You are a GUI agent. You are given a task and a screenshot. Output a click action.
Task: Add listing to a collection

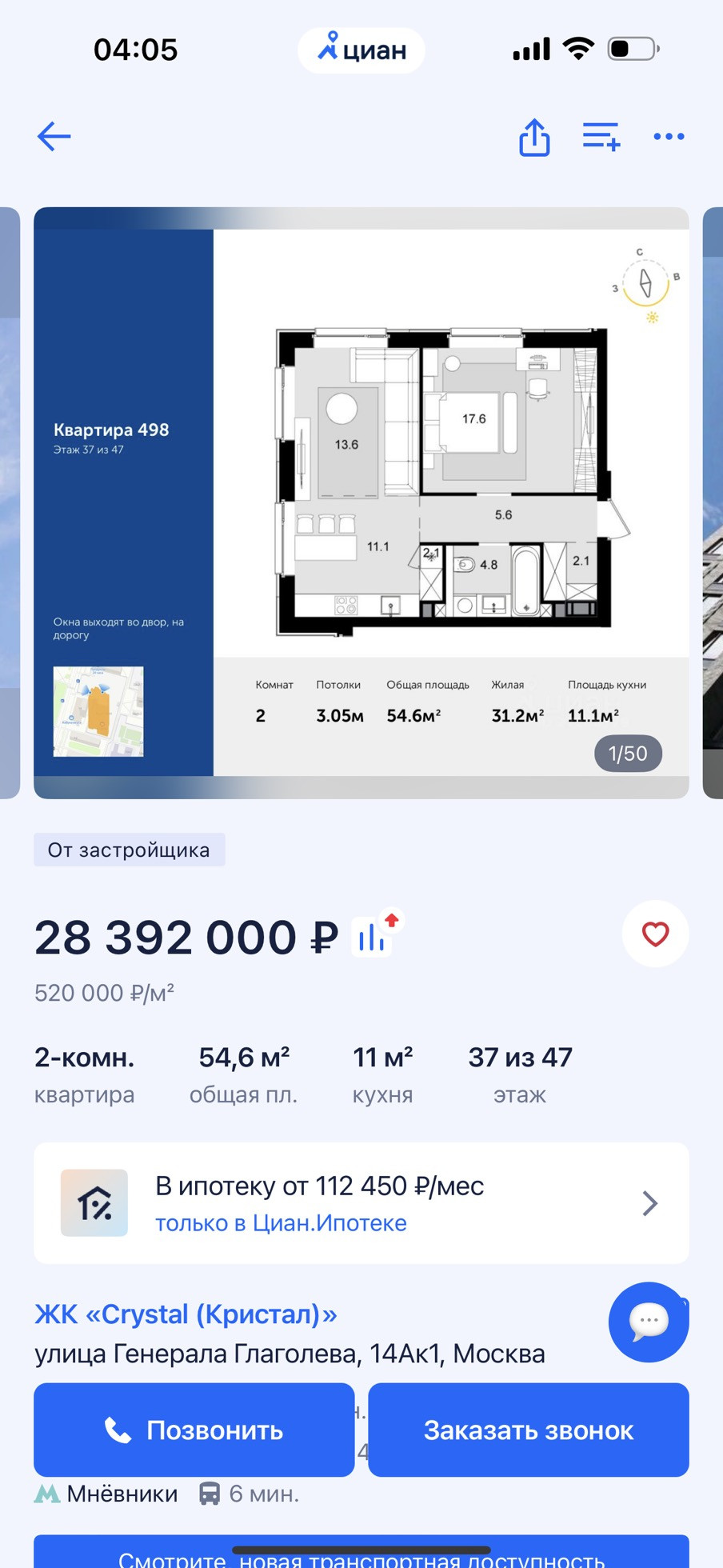click(x=601, y=137)
